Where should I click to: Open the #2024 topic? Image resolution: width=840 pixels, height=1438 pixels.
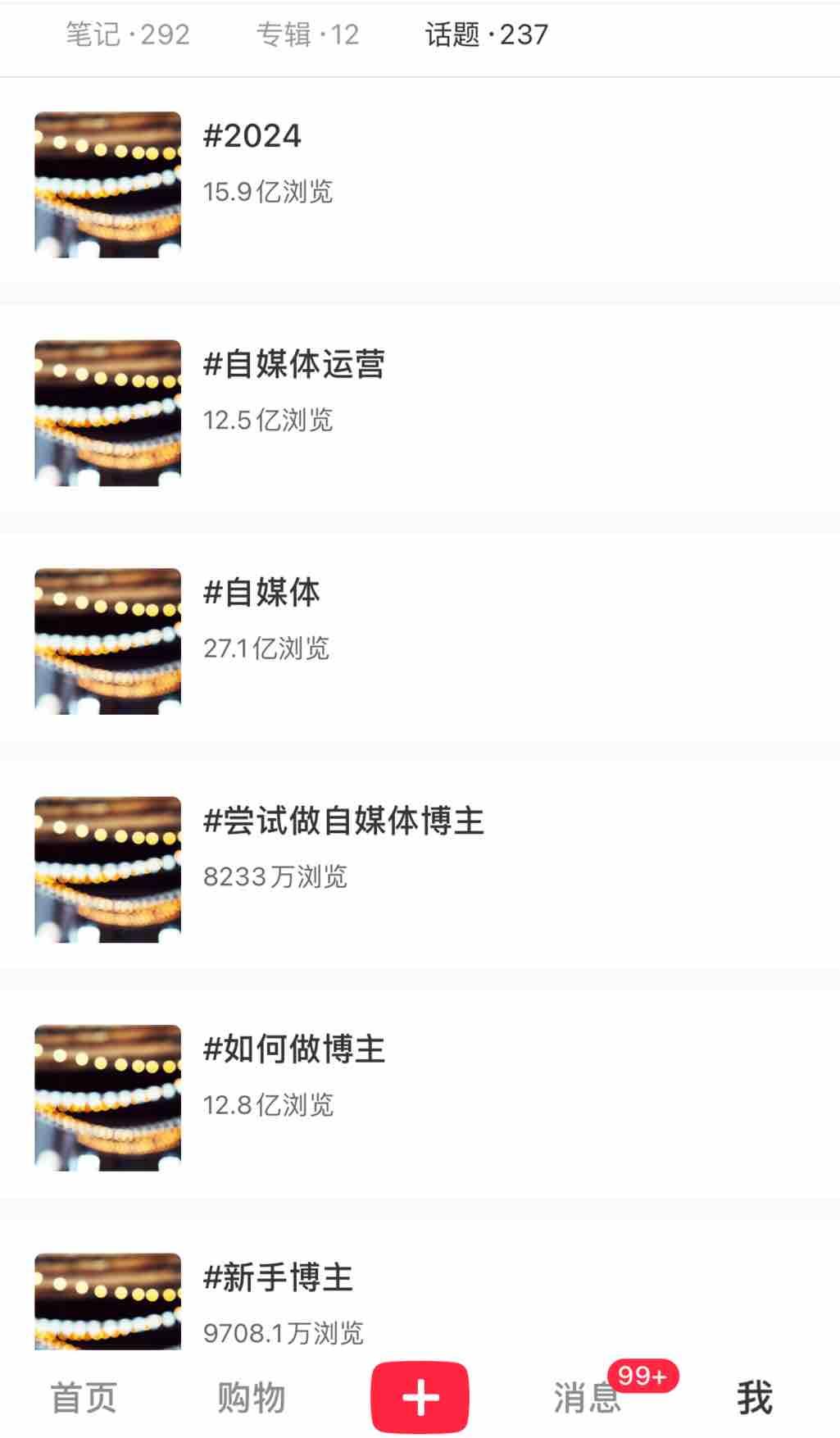(x=255, y=138)
